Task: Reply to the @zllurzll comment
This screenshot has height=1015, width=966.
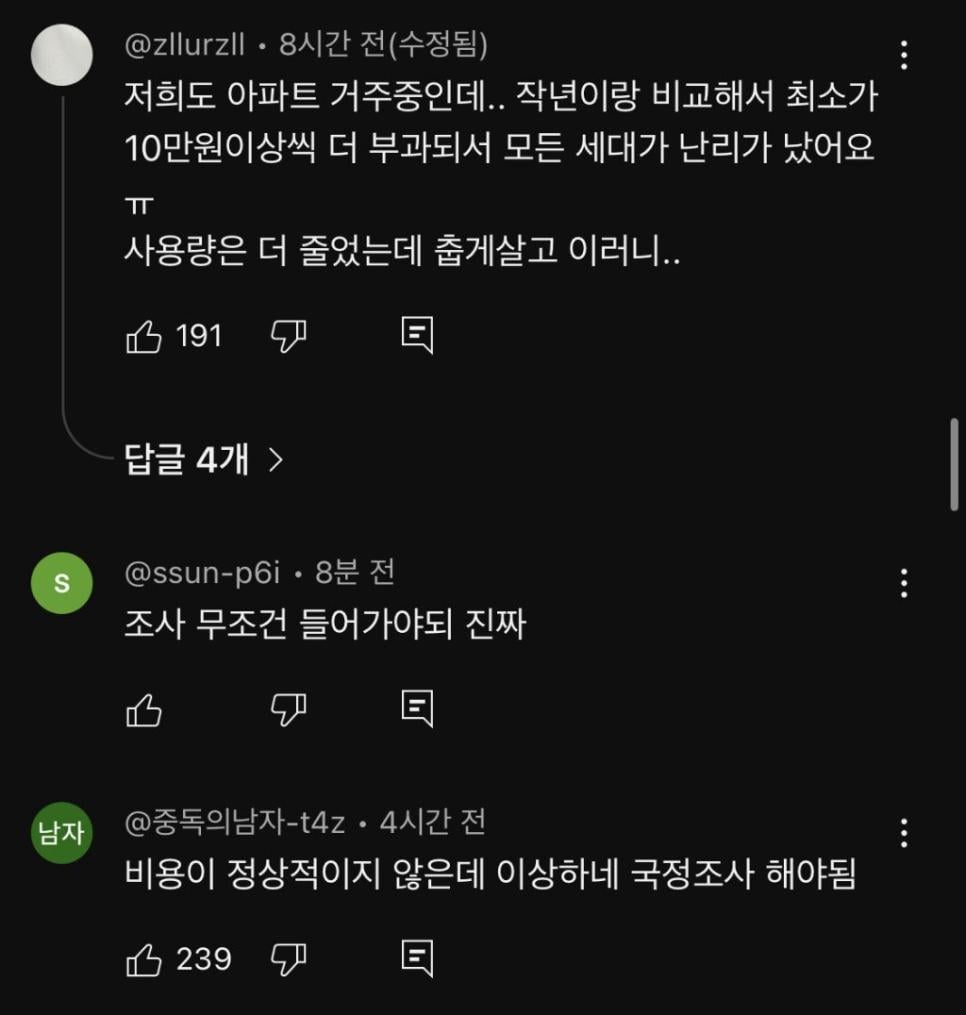Action: pos(417,336)
